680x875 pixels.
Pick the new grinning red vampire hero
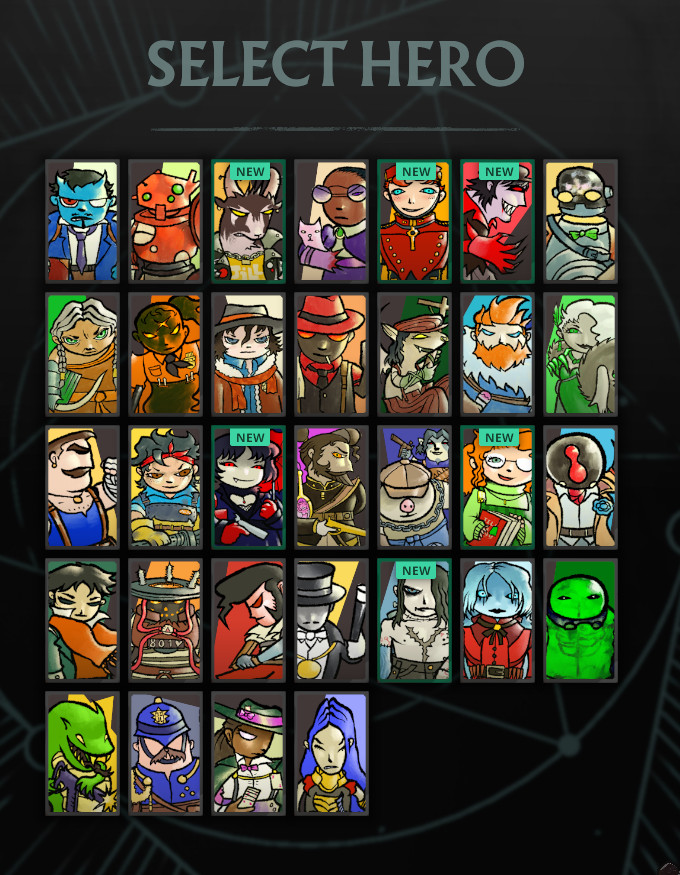pos(497,221)
